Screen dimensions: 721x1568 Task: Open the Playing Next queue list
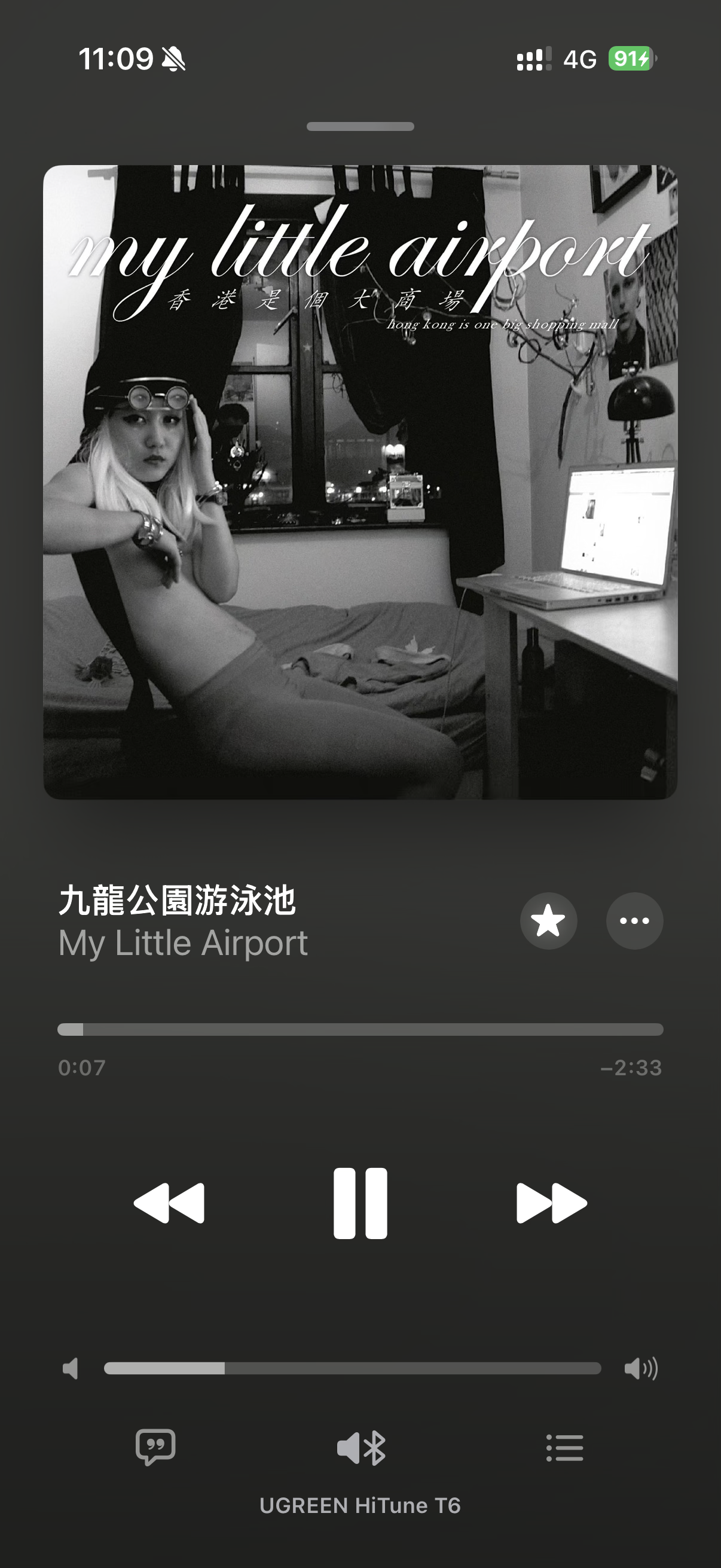tap(564, 1448)
